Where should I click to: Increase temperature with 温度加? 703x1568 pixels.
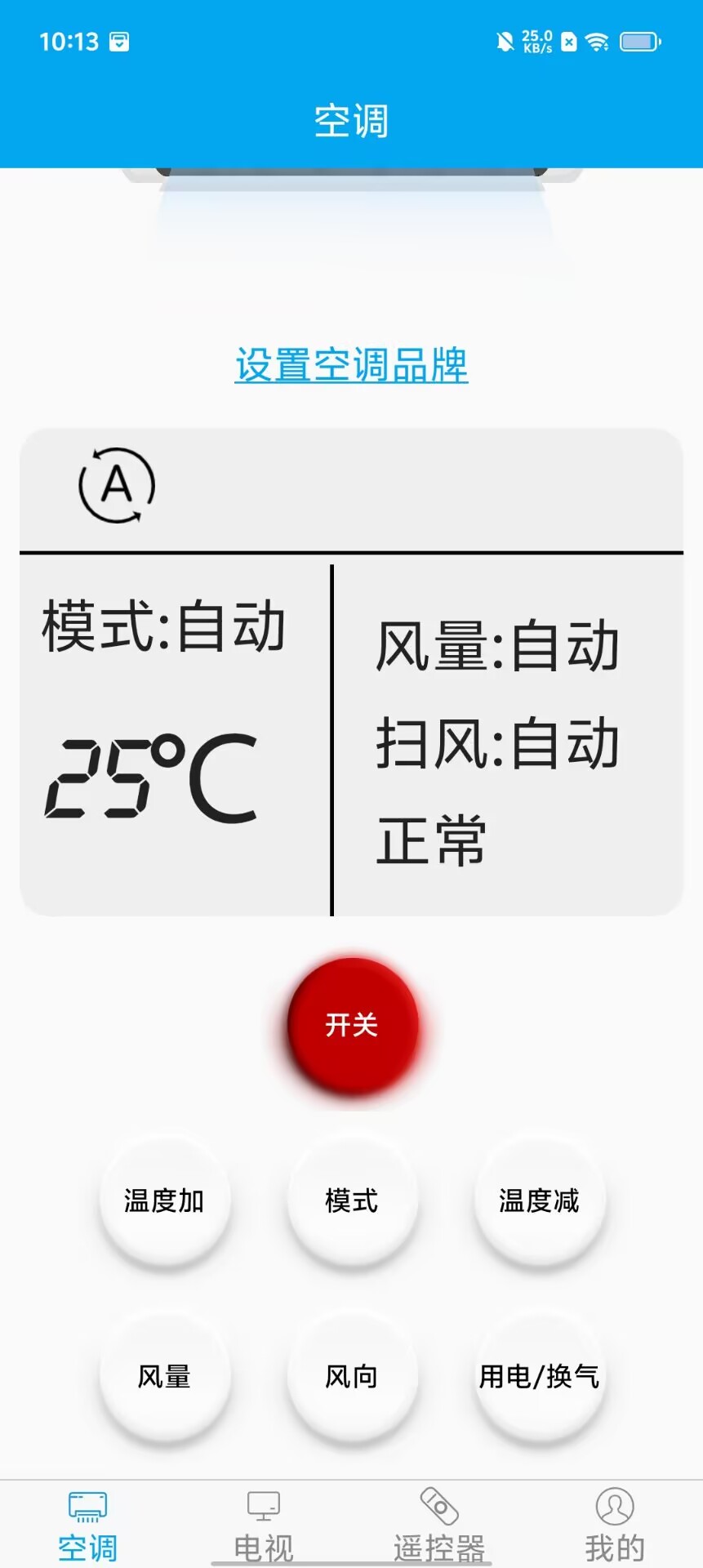(164, 1200)
